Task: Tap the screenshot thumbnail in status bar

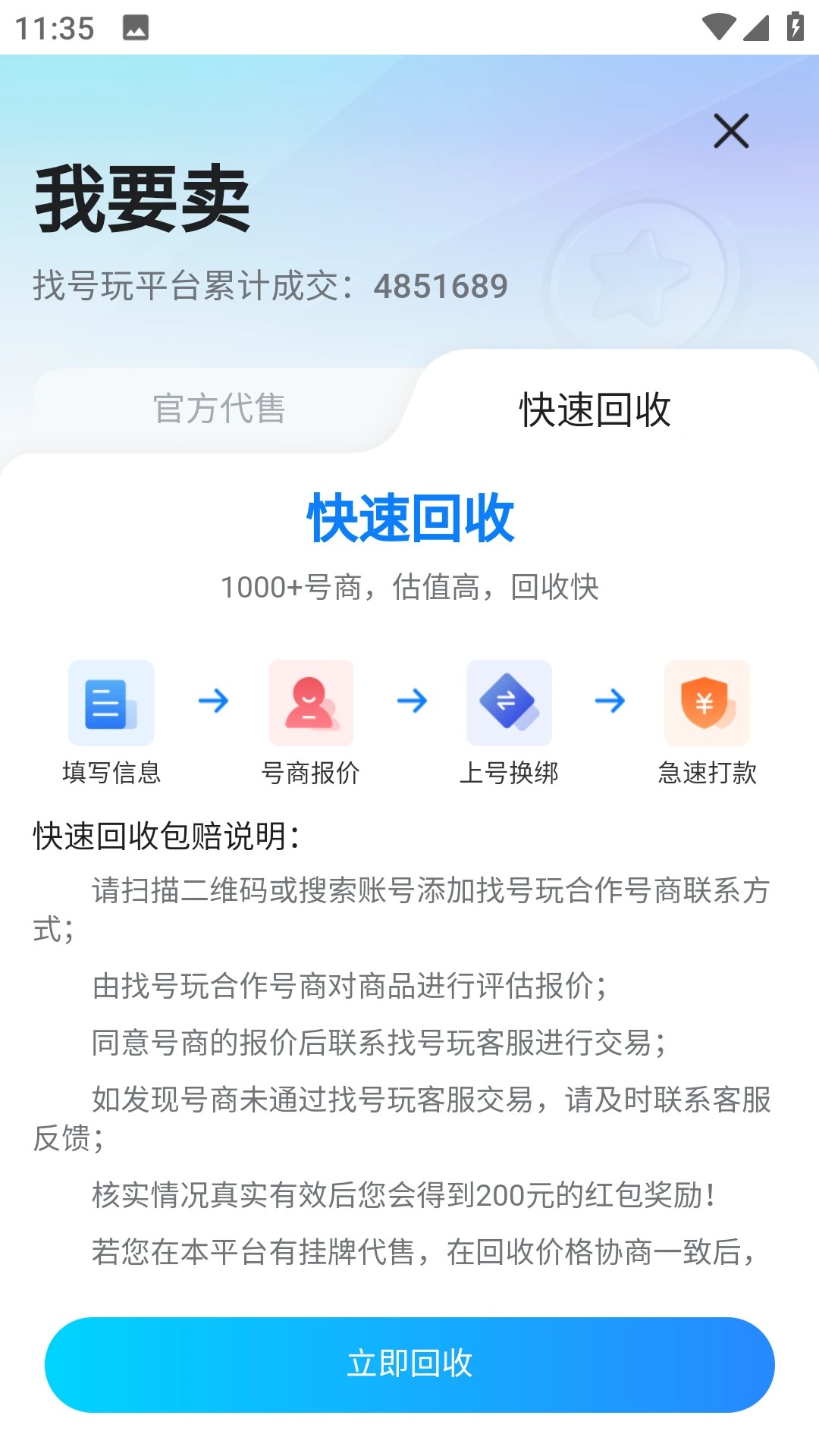Action: coord(135,28)
